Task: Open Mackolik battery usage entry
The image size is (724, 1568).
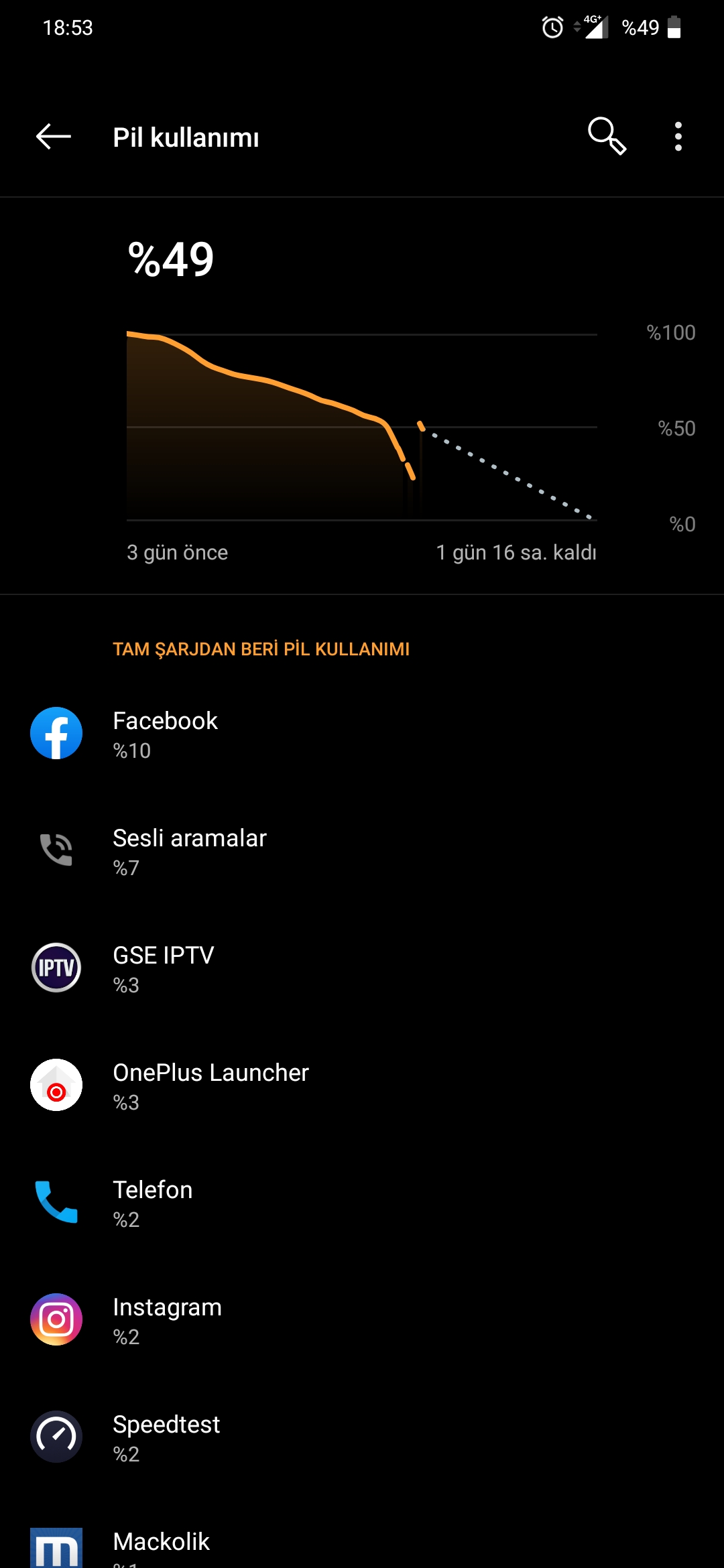Action: 362,1534
